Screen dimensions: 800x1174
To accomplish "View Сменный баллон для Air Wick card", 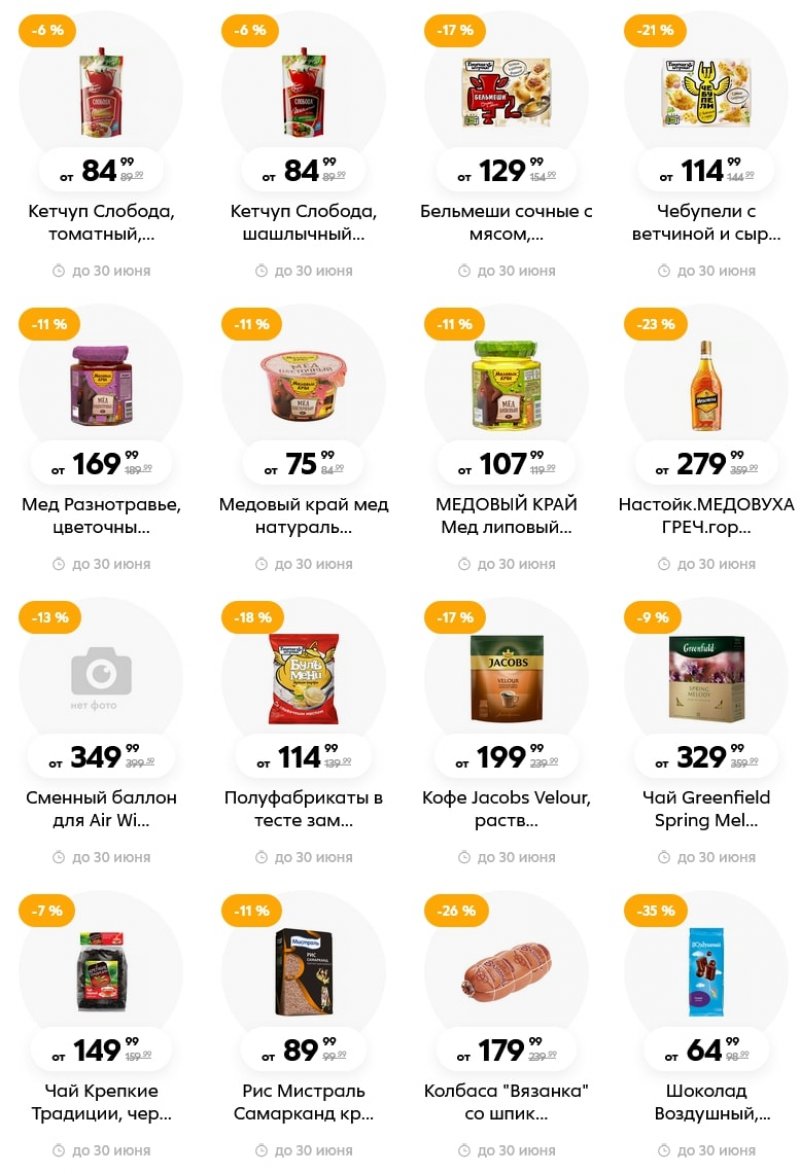I will pyautogui.click(x=100, y=676).
